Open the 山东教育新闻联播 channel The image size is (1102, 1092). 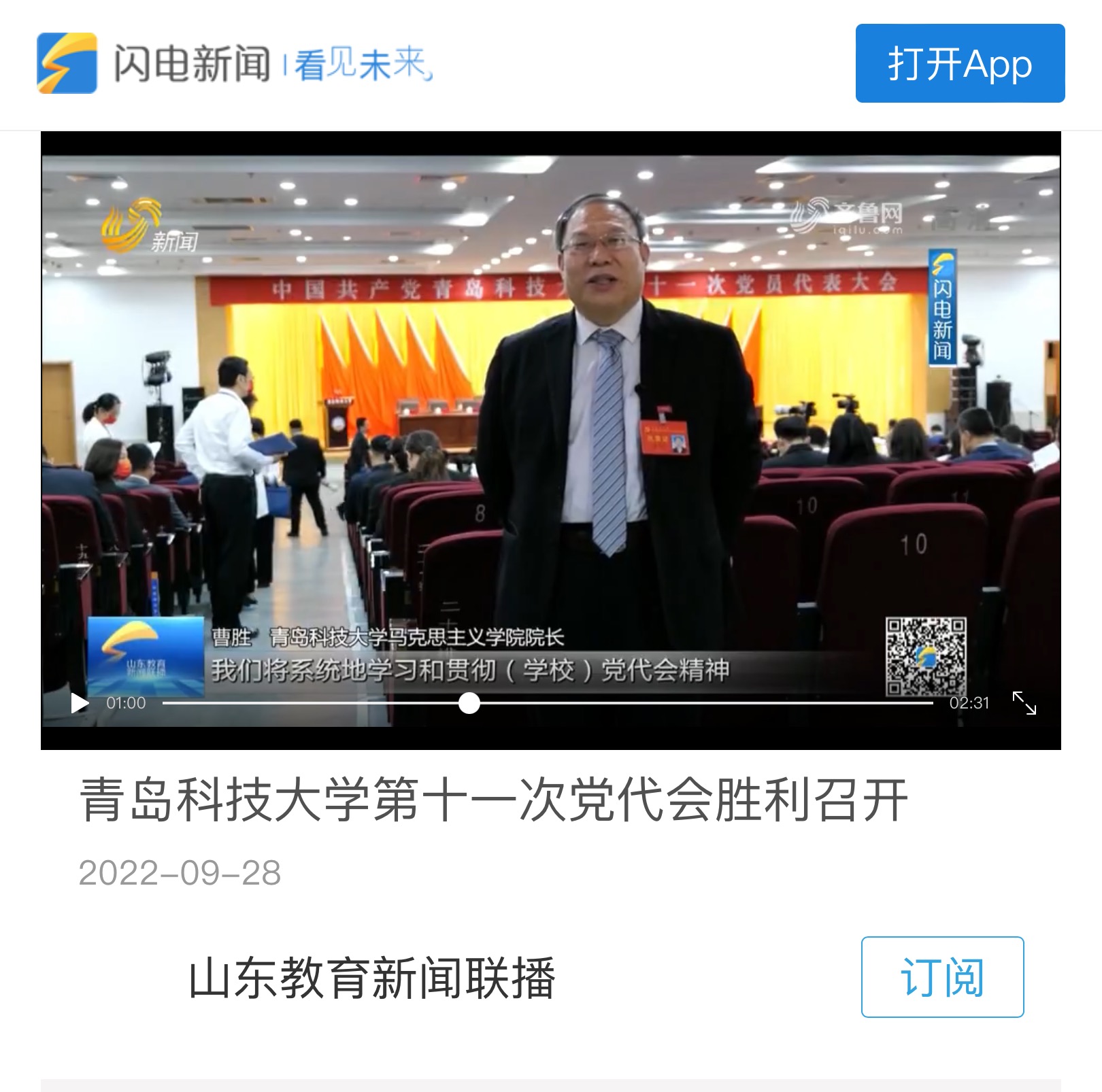pyautogui.click(x=371, y=978)
